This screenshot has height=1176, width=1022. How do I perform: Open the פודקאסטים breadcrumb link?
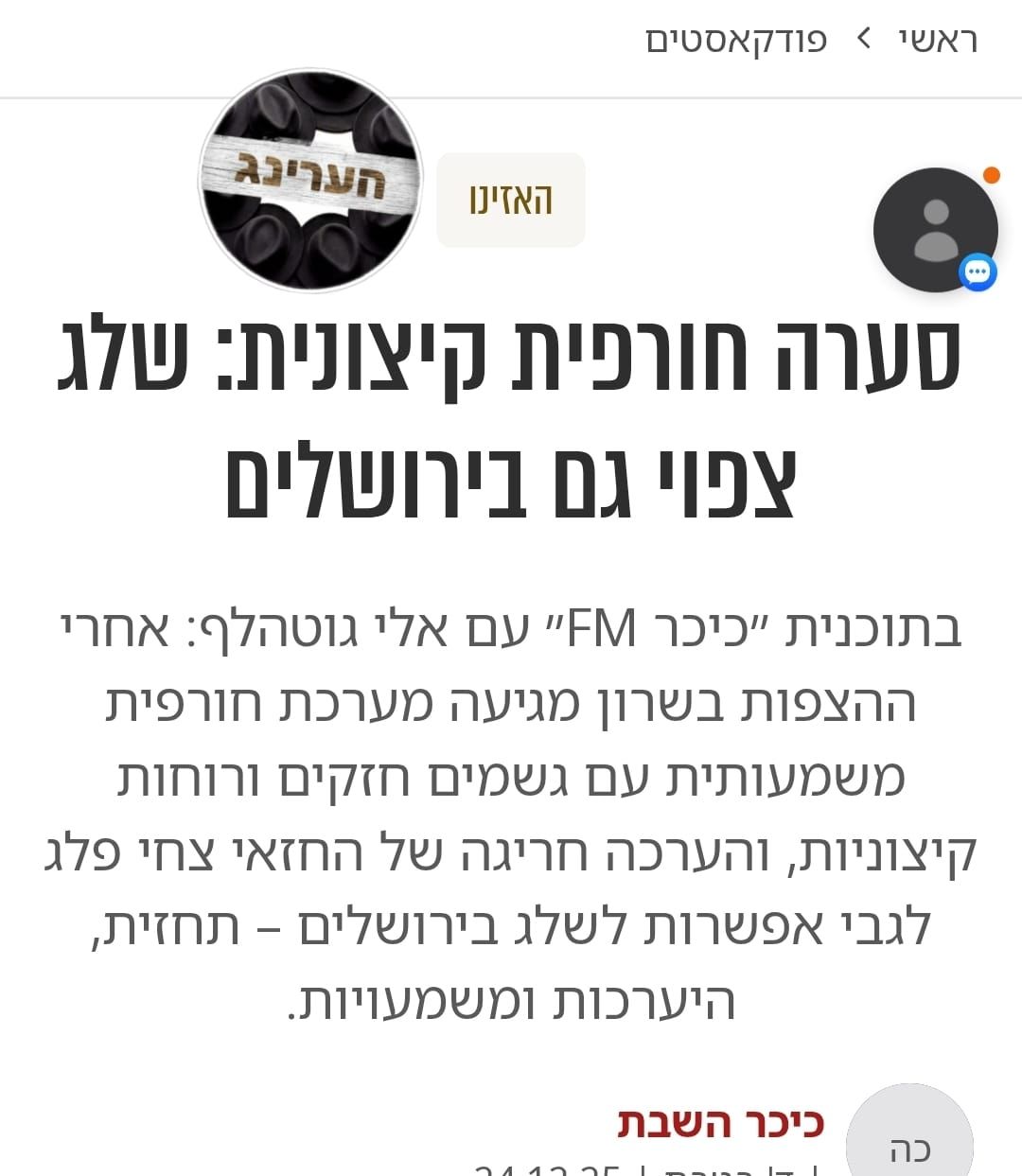tap(736, 41)
